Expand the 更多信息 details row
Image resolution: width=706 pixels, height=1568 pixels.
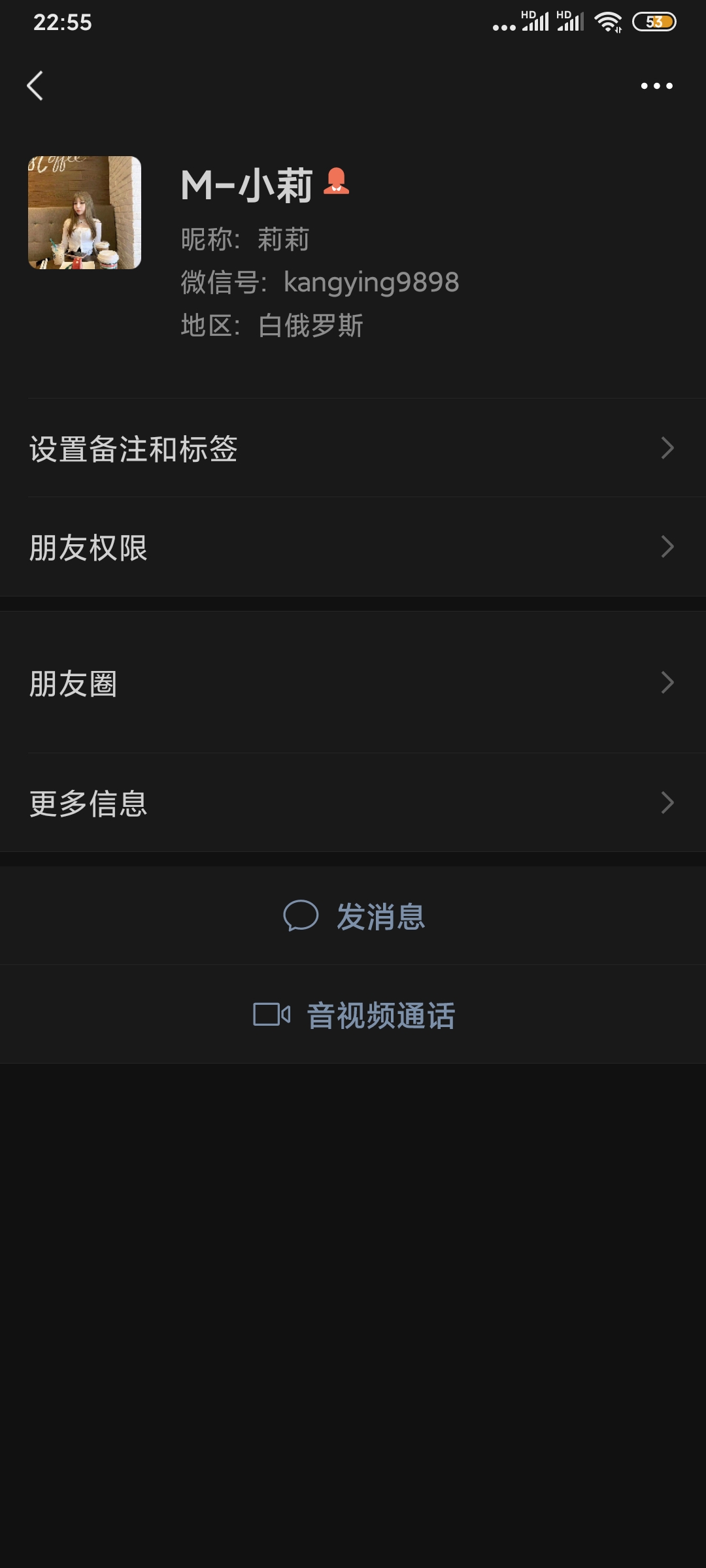pos(353,804)
